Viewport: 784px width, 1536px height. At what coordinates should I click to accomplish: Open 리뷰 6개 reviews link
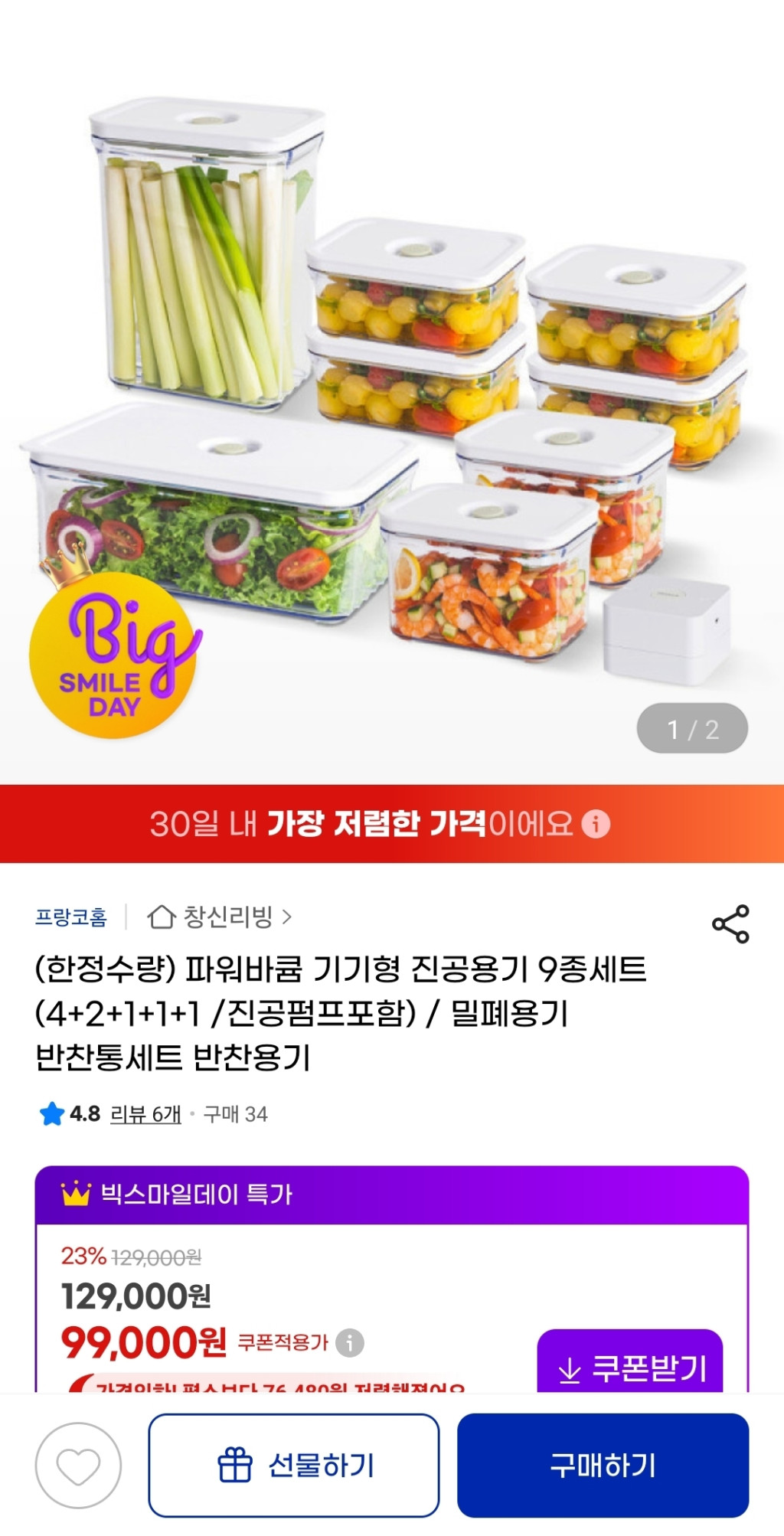click(x=145, y=1114)
